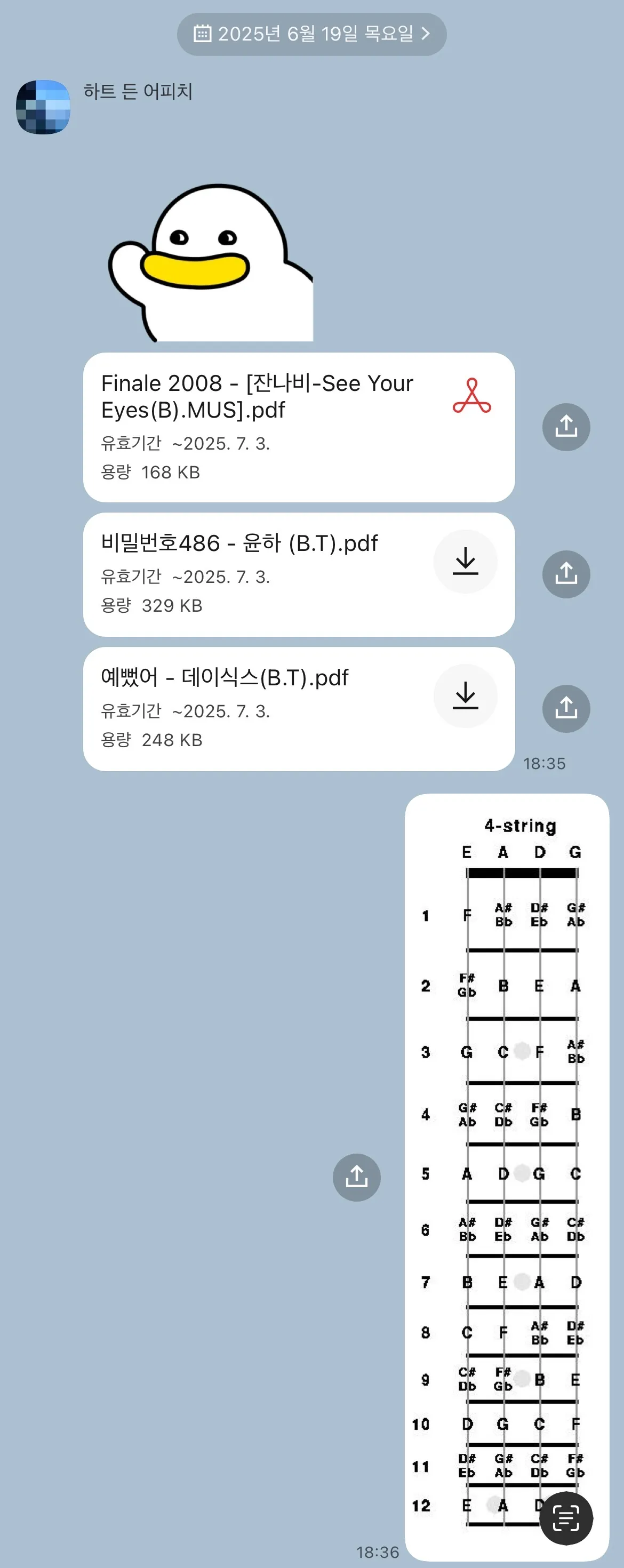
Task: Open the 비밀번호486 file by its name
Action: click(239, 542)
